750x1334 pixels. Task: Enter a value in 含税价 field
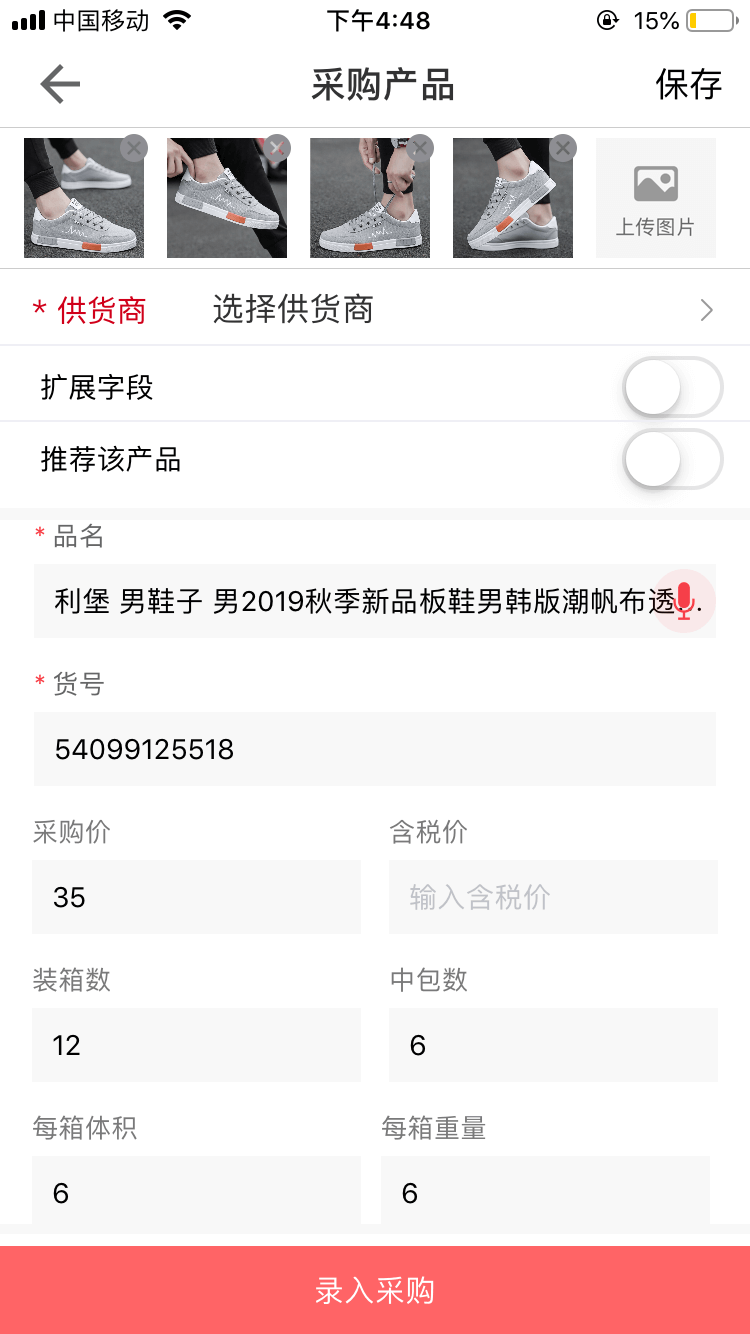coord(553,897)
